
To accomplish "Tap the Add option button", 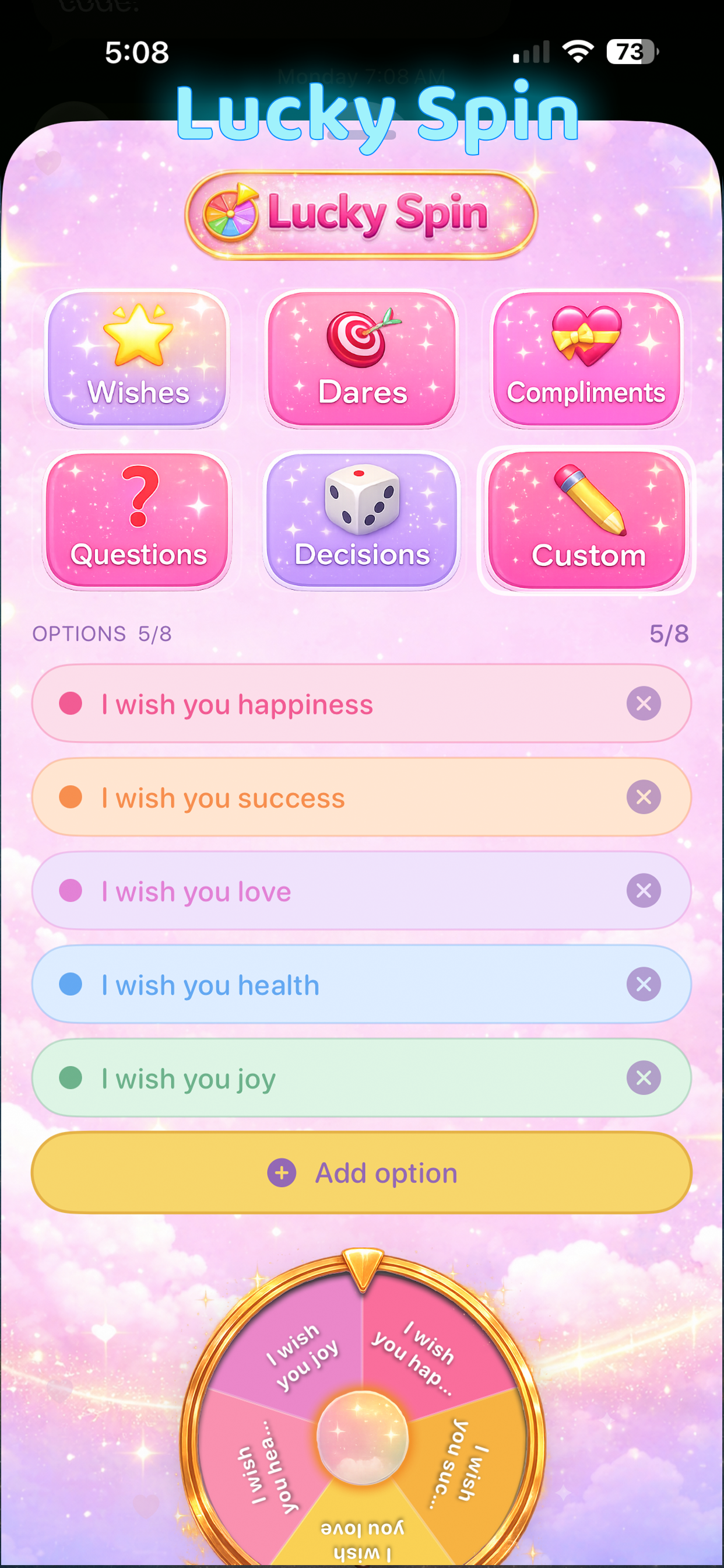I will pyautogui.click(x=362, y=1173).
